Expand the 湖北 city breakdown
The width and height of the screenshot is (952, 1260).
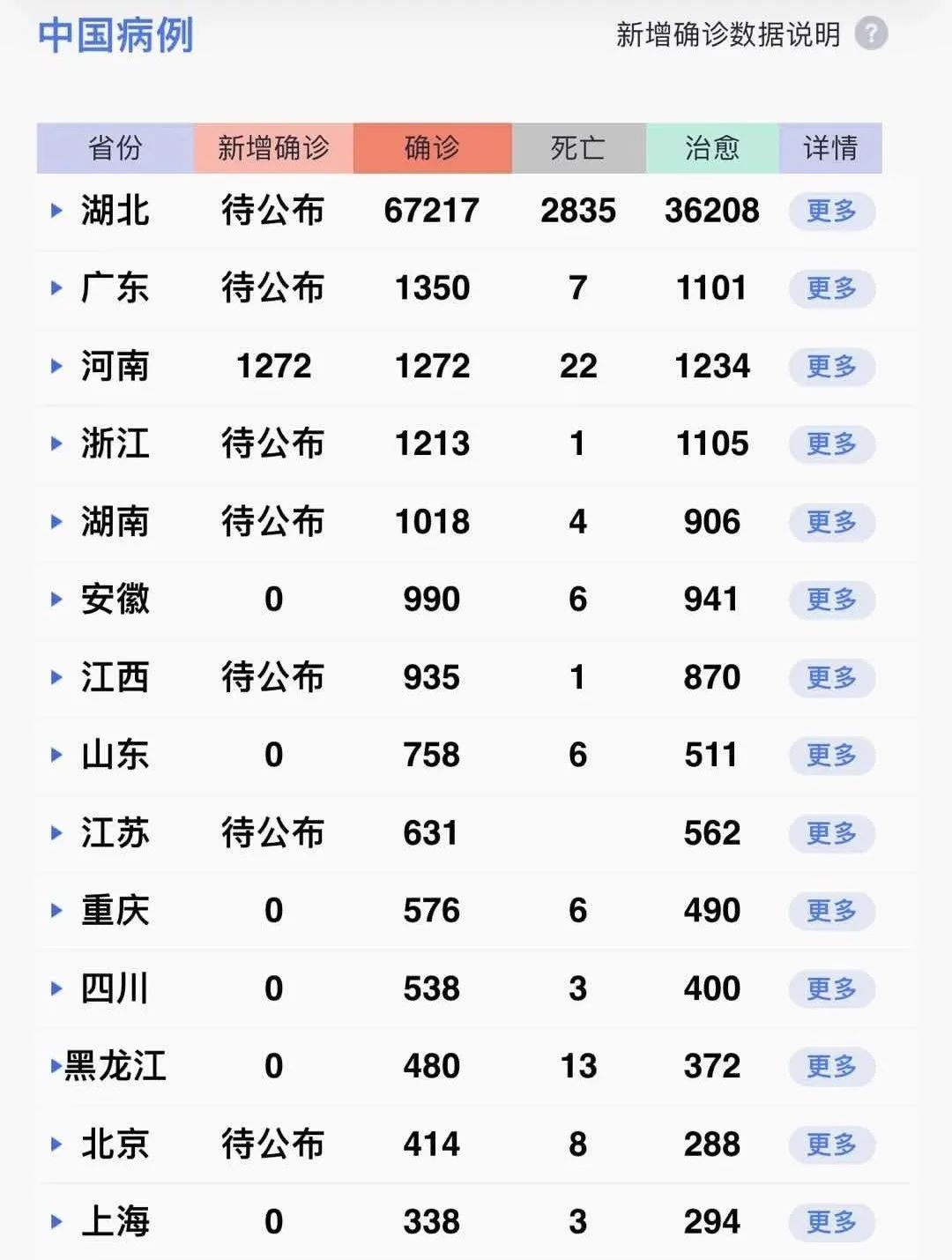[57, 211]
